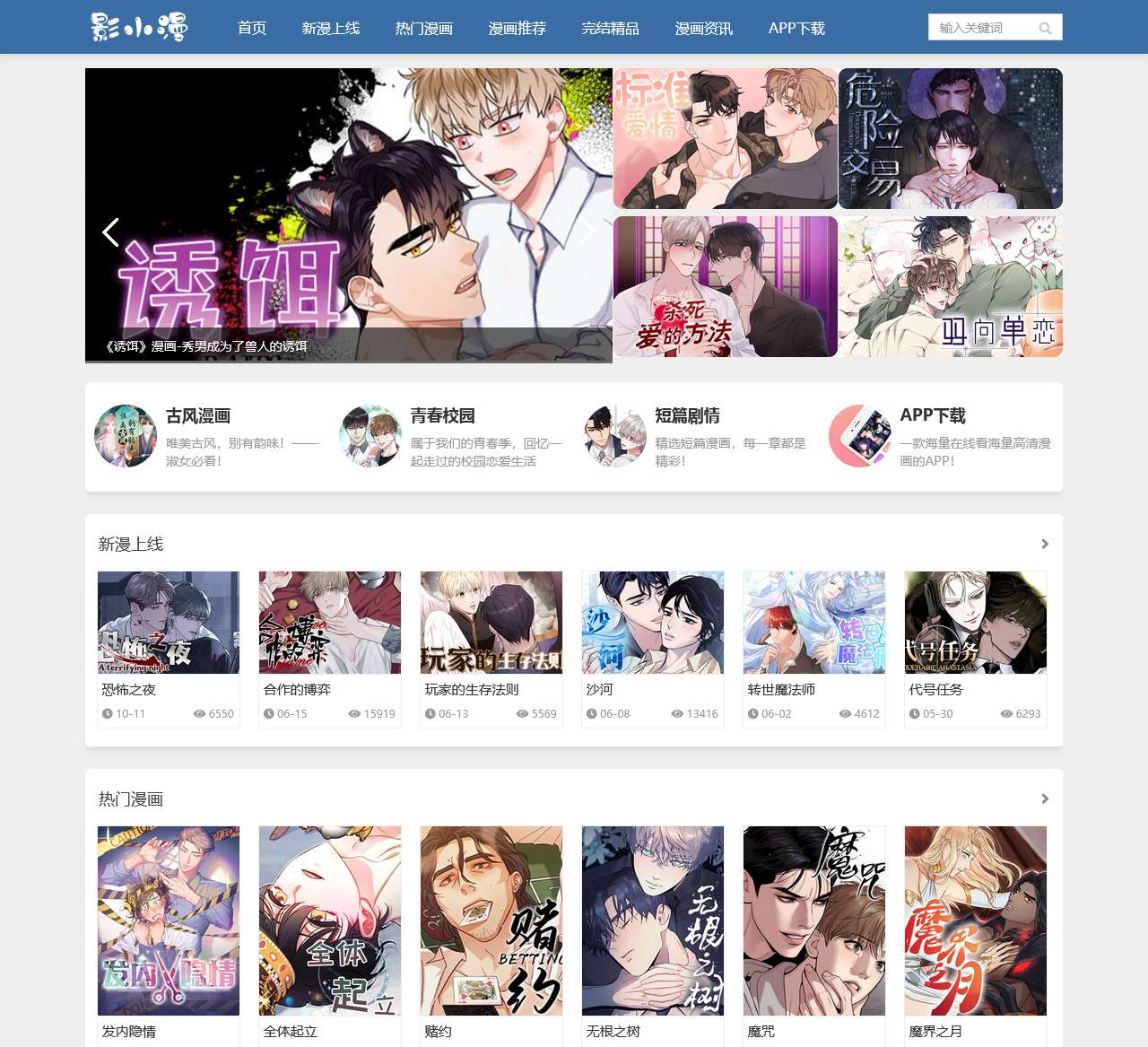The image size is (1148, 1047).
Task: Show previous banner slide arrow
Action: point(111,232)
